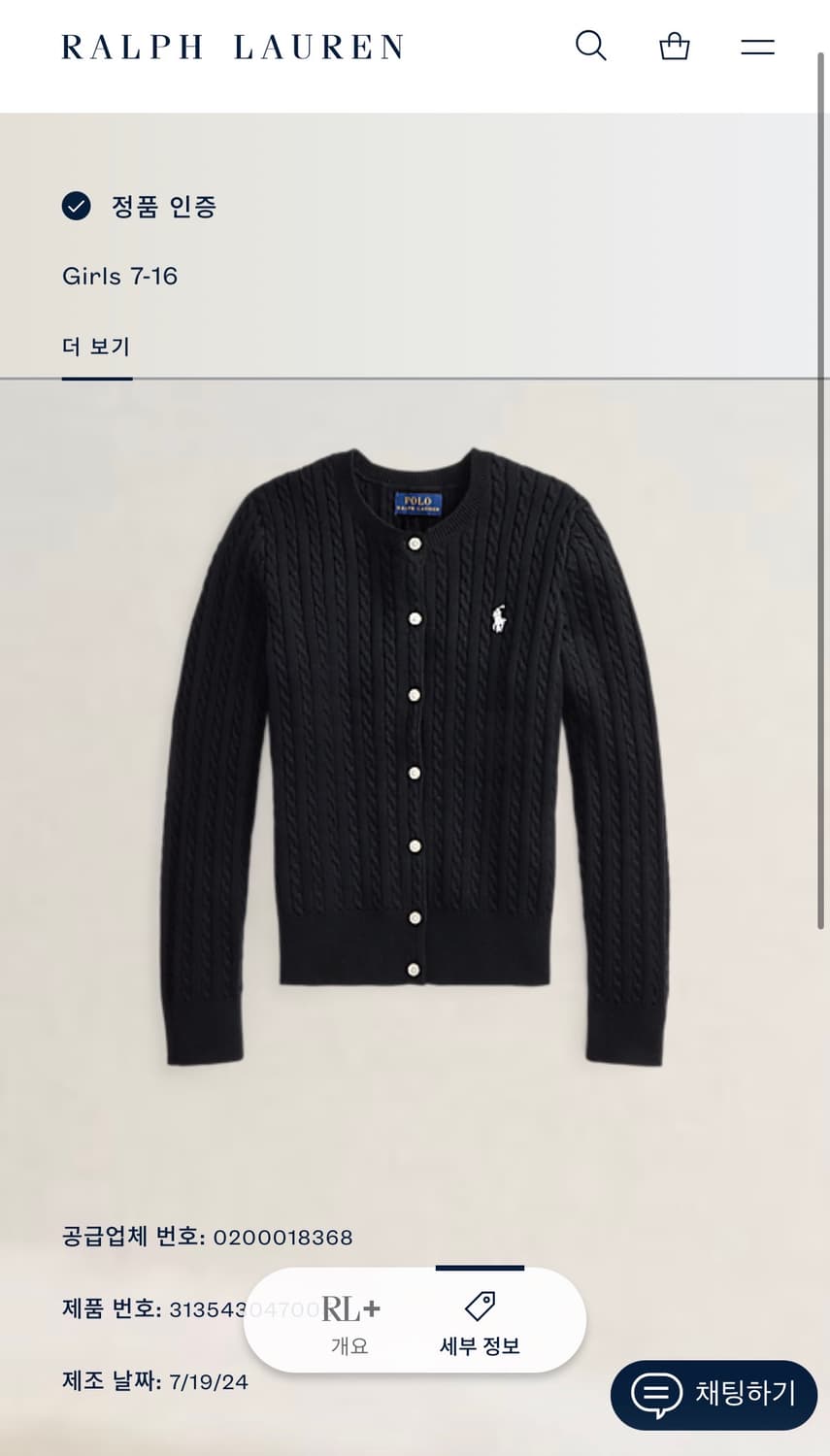This screenshot has height=1456, width=830.
Task: Click the Ralph Lauren wordmark logo
Action: point(233,46)
